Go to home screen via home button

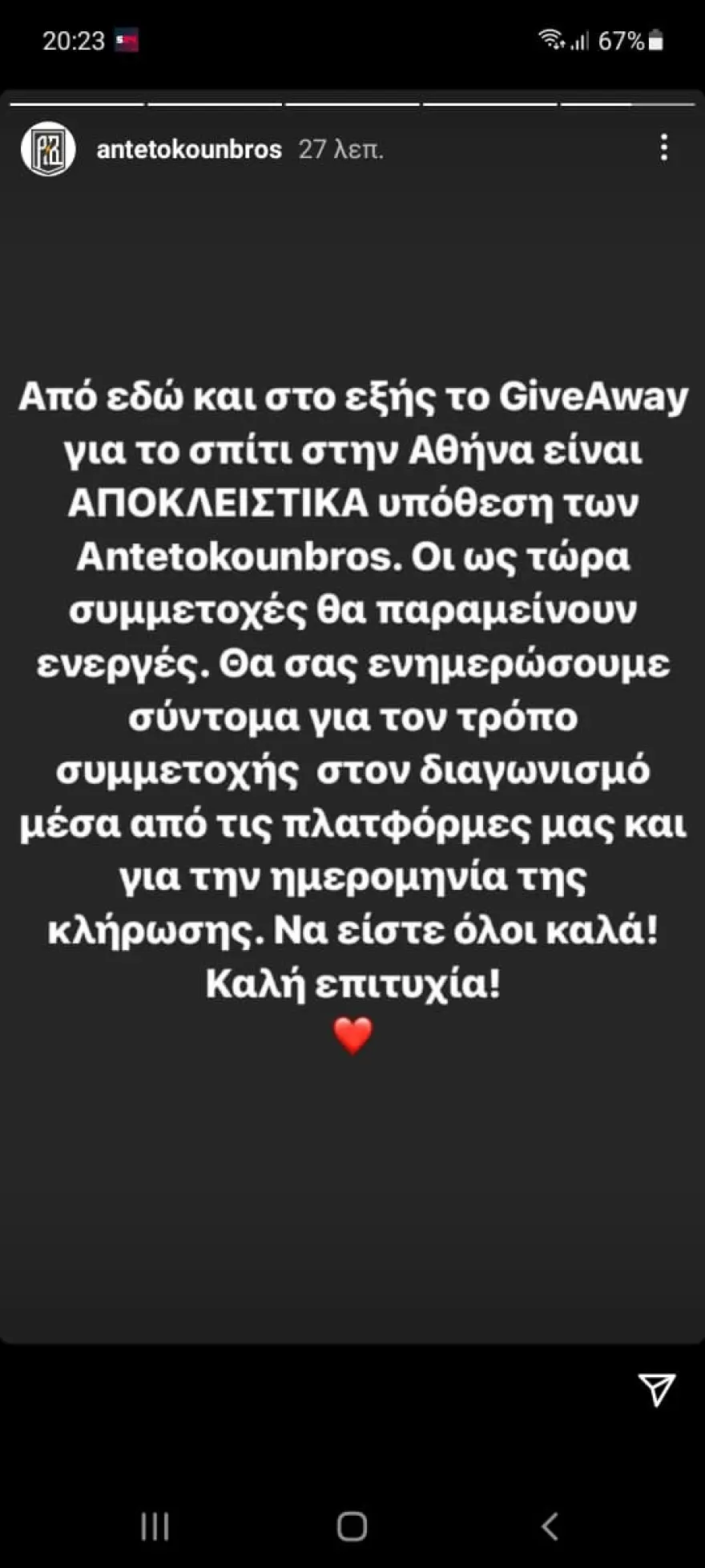tap(352, 1526)
